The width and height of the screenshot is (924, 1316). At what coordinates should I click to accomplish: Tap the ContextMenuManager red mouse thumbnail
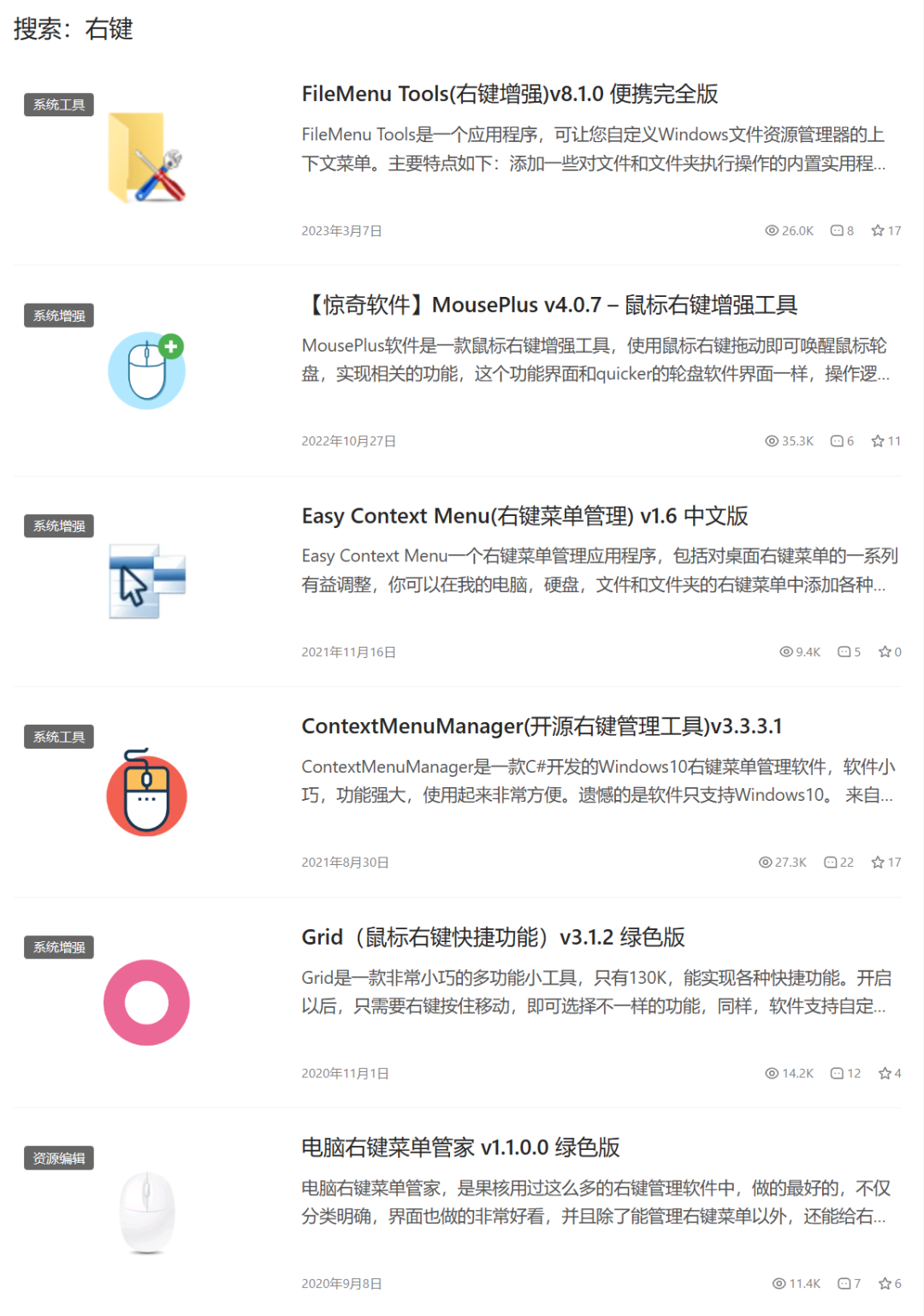click(x=146, y=792)
